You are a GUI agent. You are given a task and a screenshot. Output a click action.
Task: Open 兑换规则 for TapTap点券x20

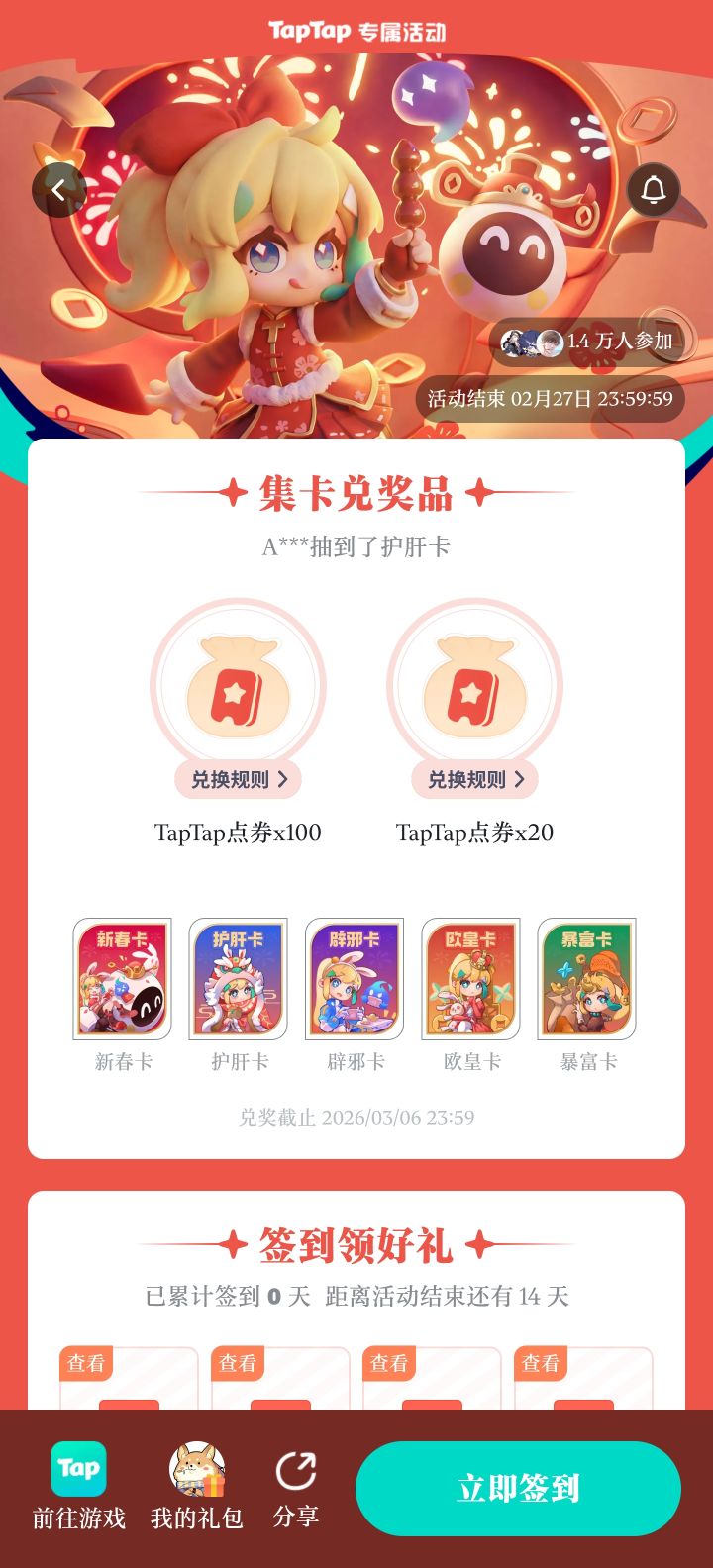[x=473, y=779]
